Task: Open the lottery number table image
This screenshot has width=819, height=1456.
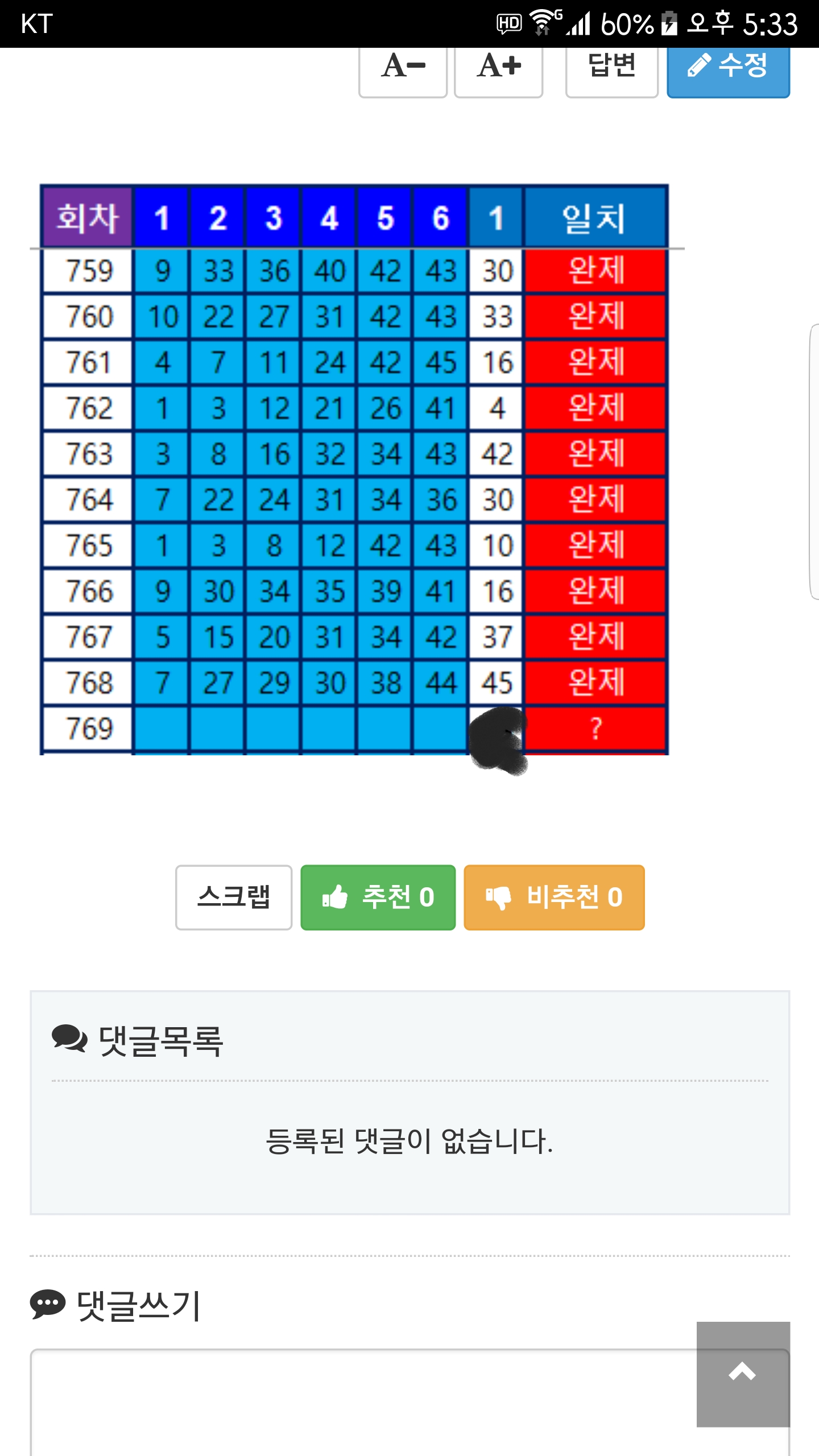Action: click(354, 470)
